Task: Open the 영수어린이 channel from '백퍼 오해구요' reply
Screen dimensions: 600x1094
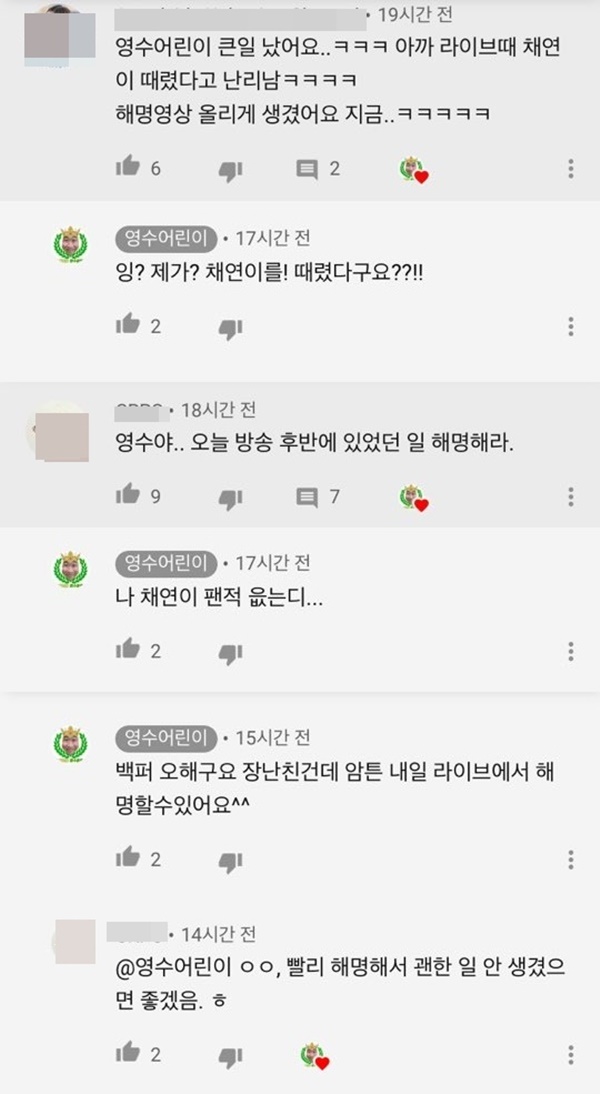Action: click(x=166, y=737)
